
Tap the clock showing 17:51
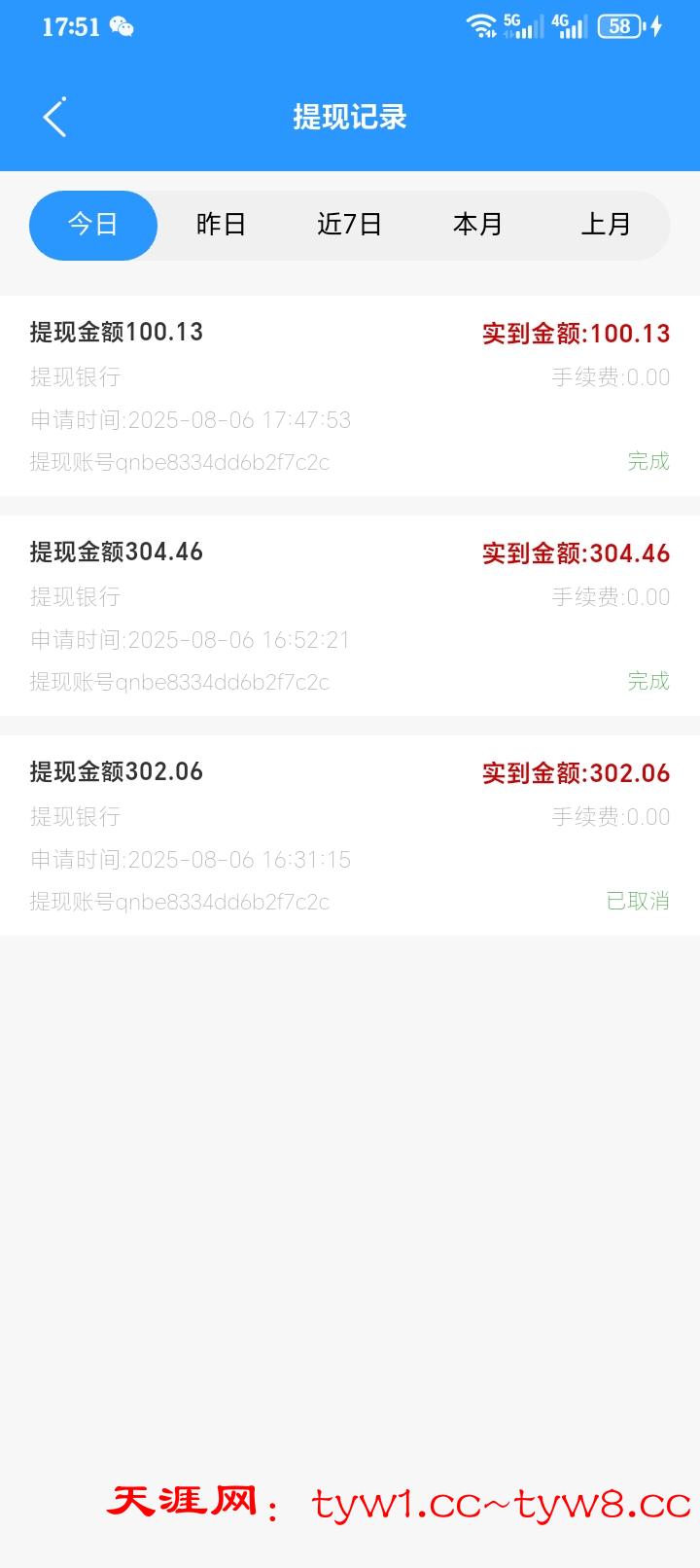pos(71,27)
